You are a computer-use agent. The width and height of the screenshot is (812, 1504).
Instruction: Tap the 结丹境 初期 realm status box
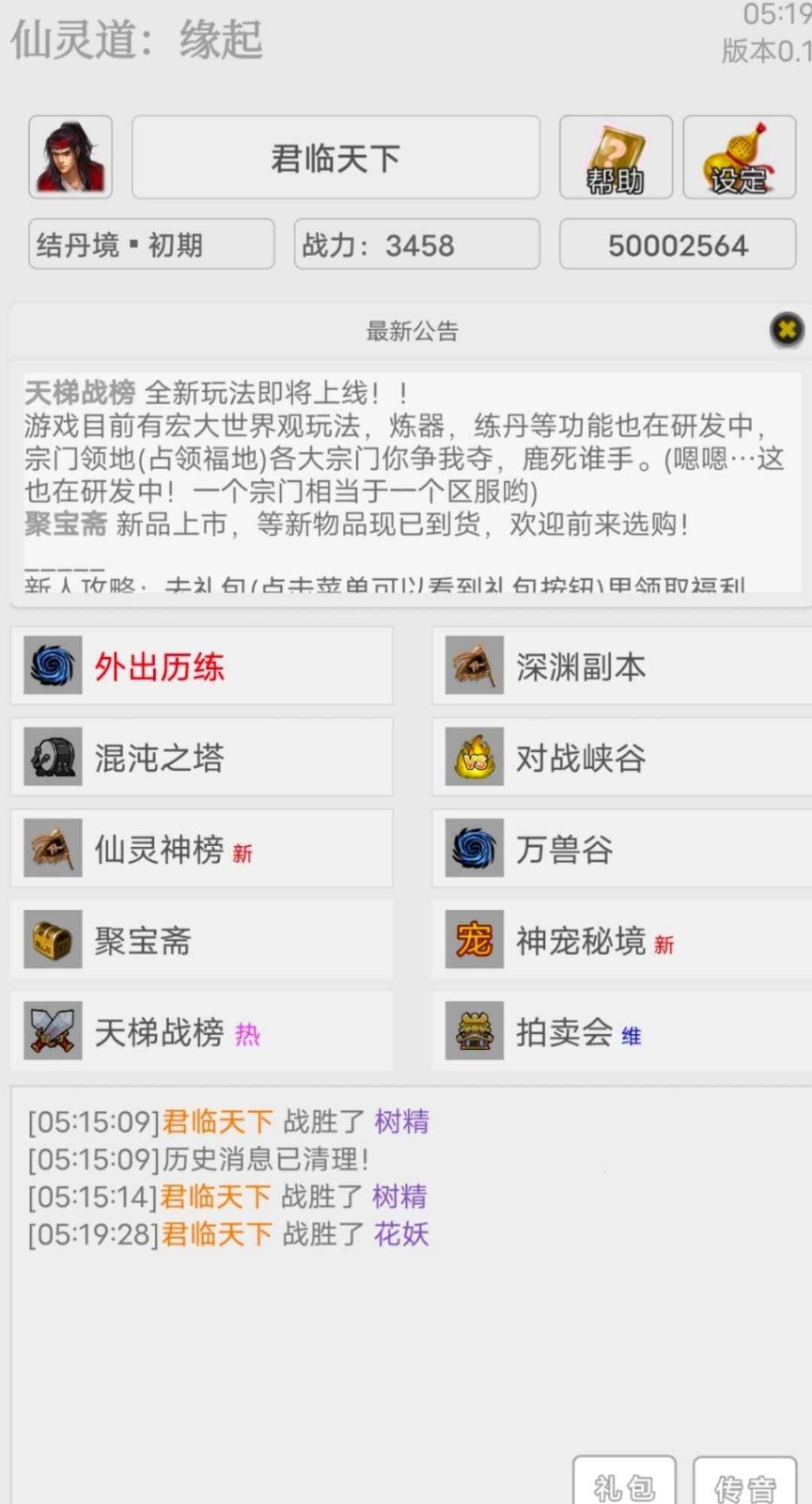coord(151,244)
